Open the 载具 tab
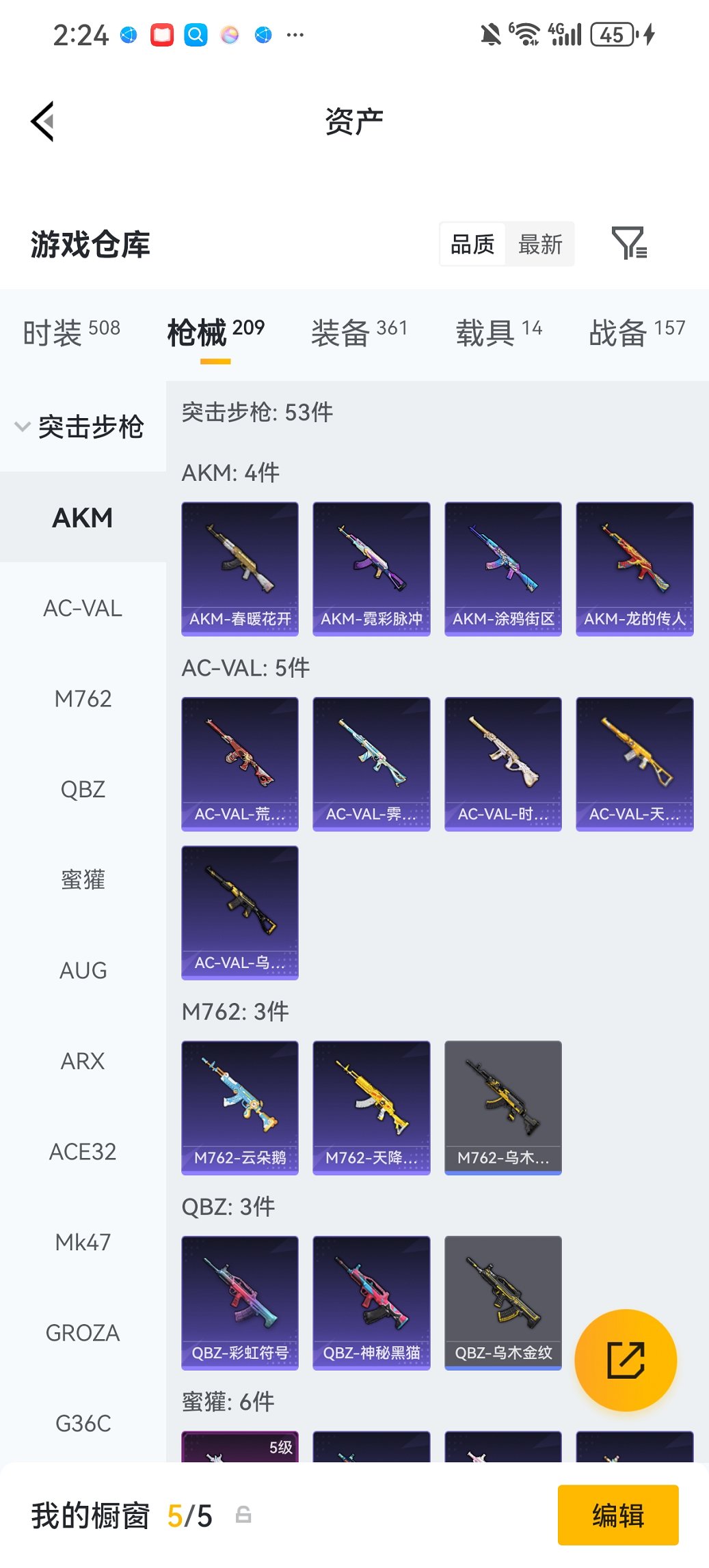The width and height of the screenshot is (709, 1568). tap(498, 332)
